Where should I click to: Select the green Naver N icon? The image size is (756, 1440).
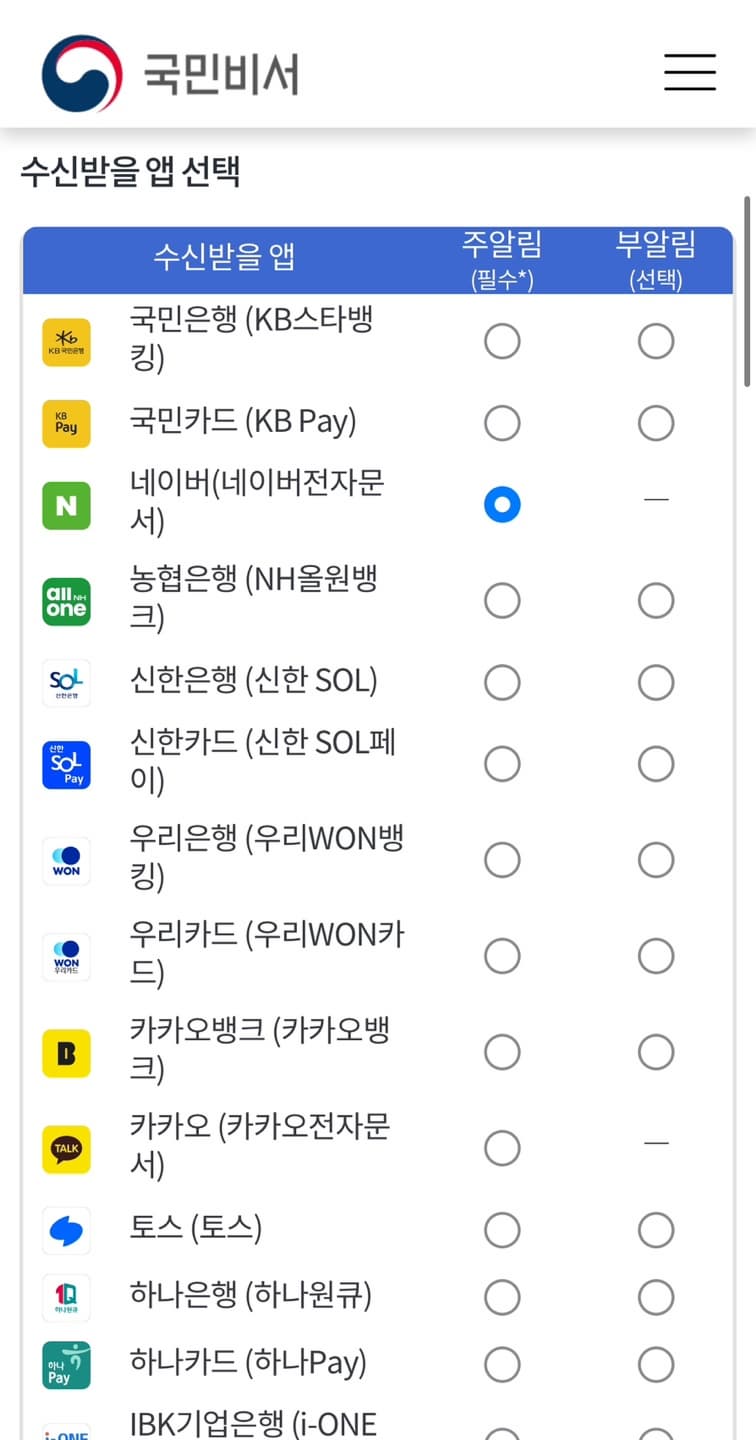[x=65, y=505]
